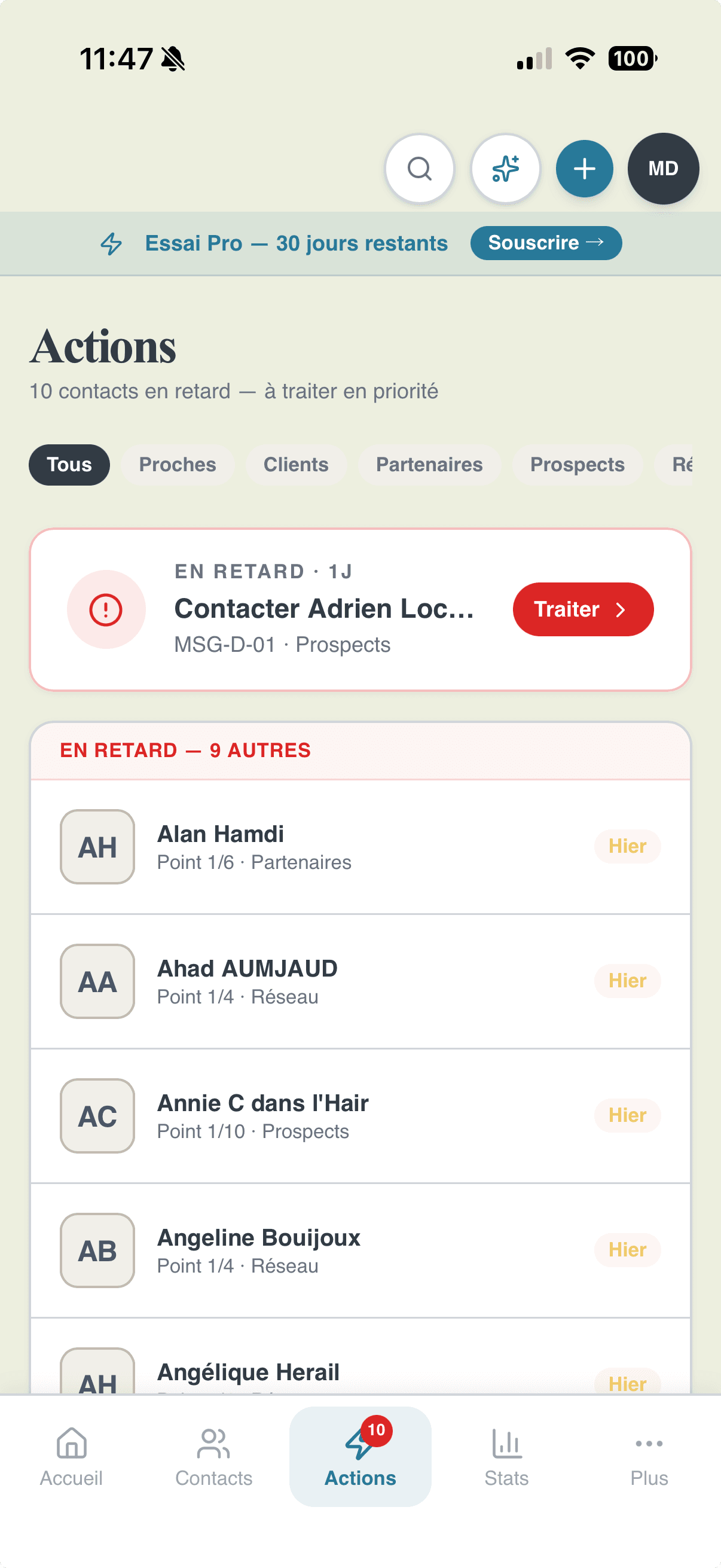The image size is (721, 1568).
Task: Open the Stats chart icon
Action: tap(506, 1447)
